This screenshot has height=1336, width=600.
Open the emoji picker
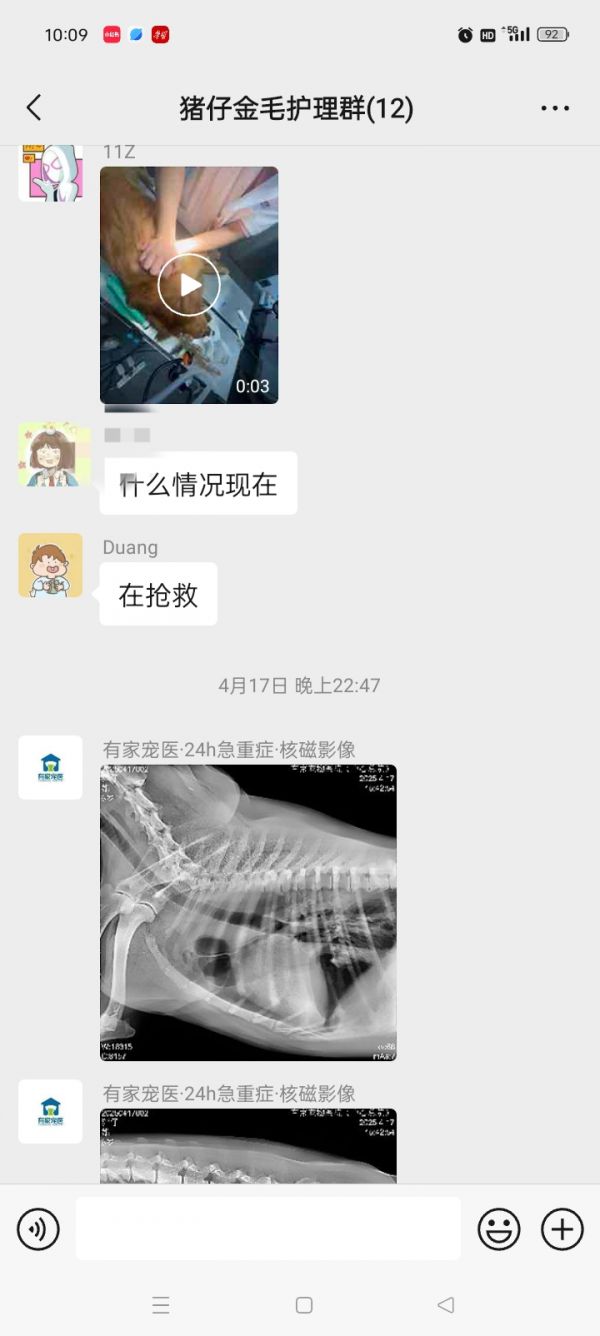coord(498,1229)
